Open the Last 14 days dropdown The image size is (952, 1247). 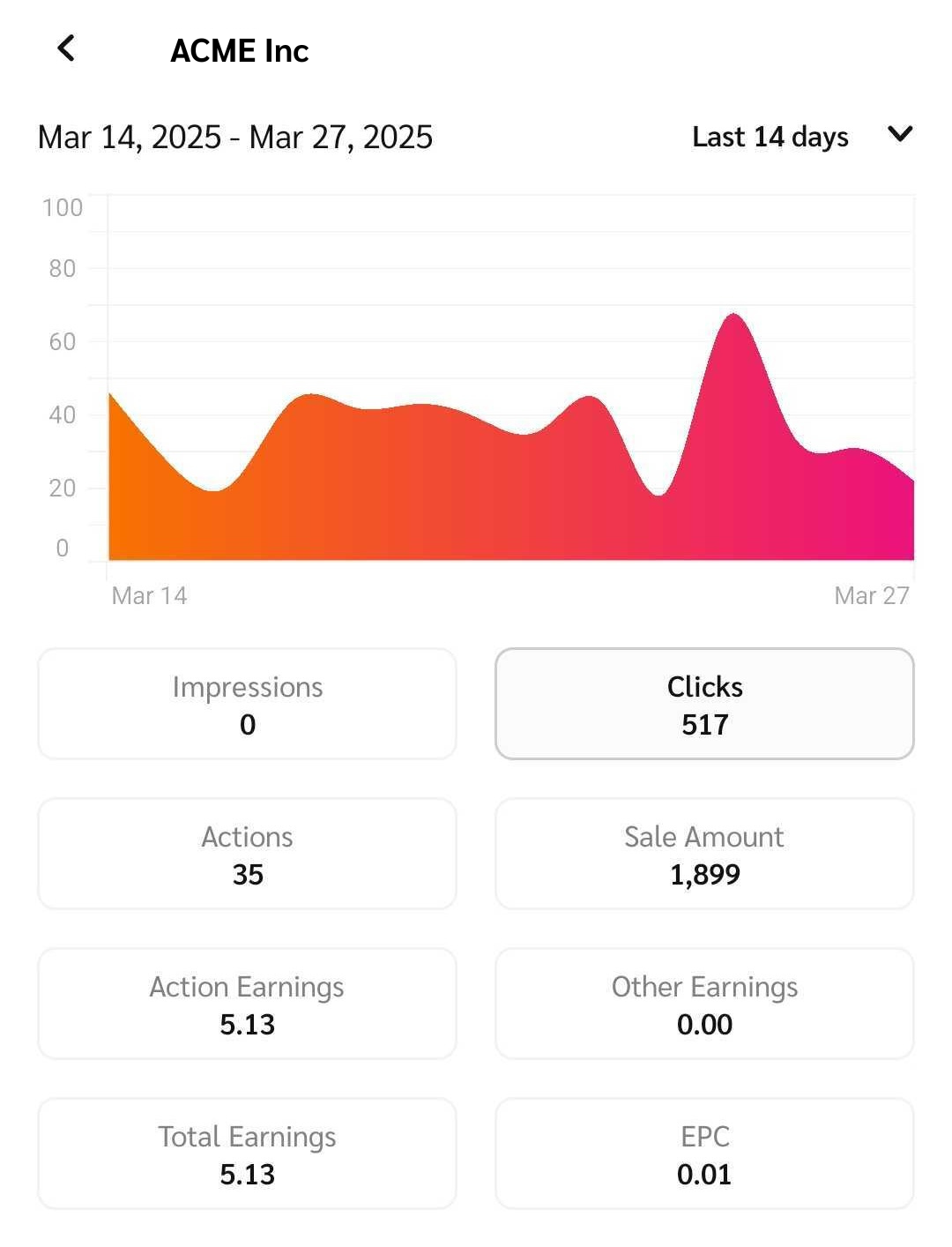click(x=801, y=137)
